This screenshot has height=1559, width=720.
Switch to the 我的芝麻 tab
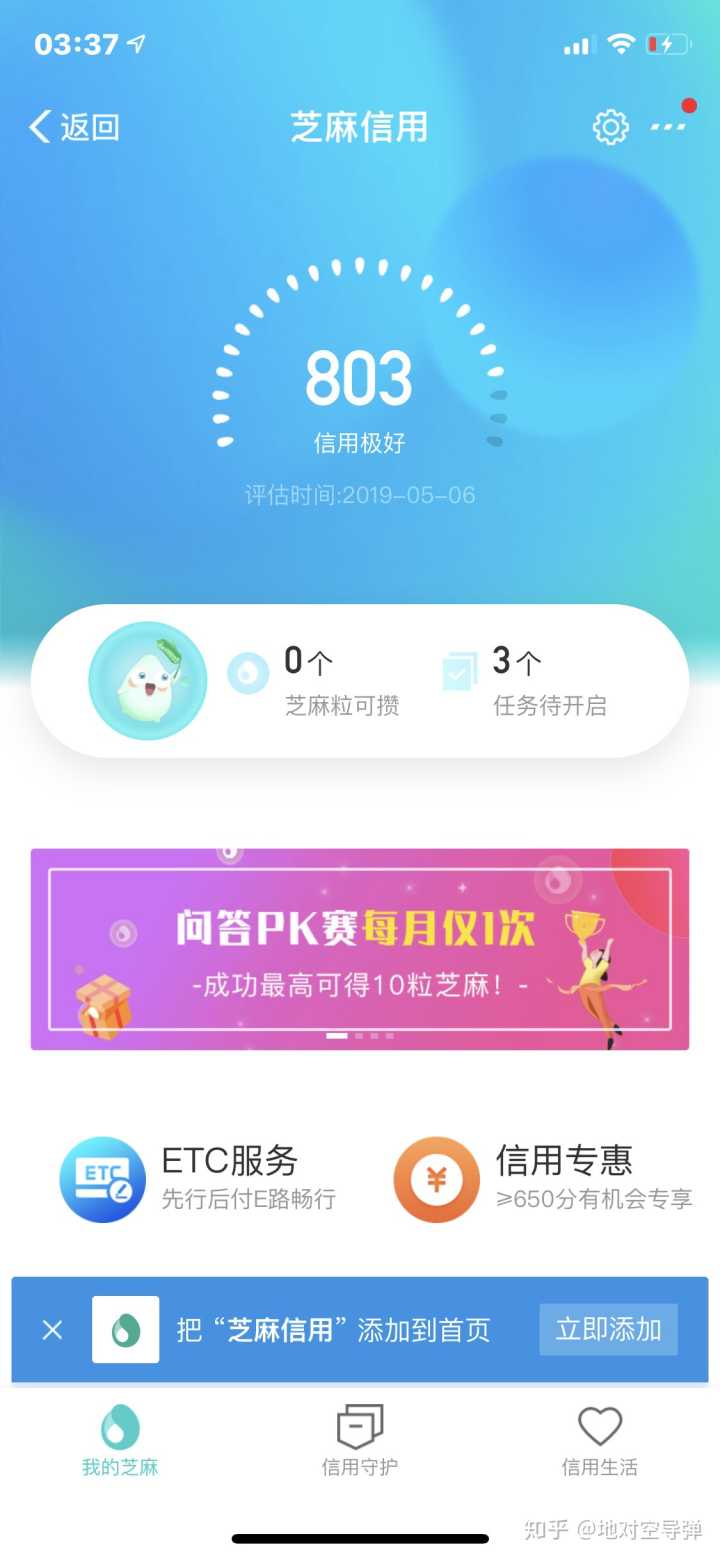coord(120,1440)
